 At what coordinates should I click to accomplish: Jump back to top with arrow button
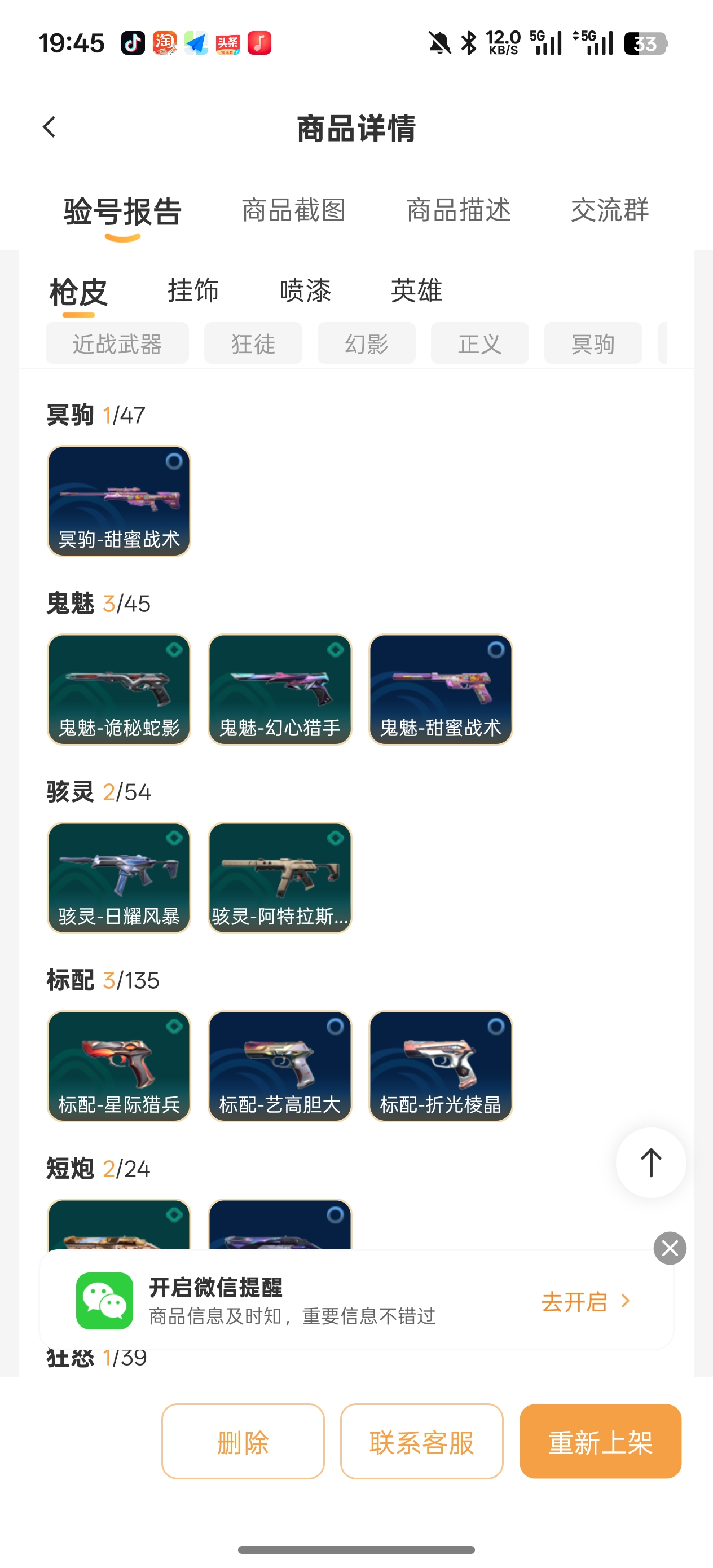coord(650,1162)
